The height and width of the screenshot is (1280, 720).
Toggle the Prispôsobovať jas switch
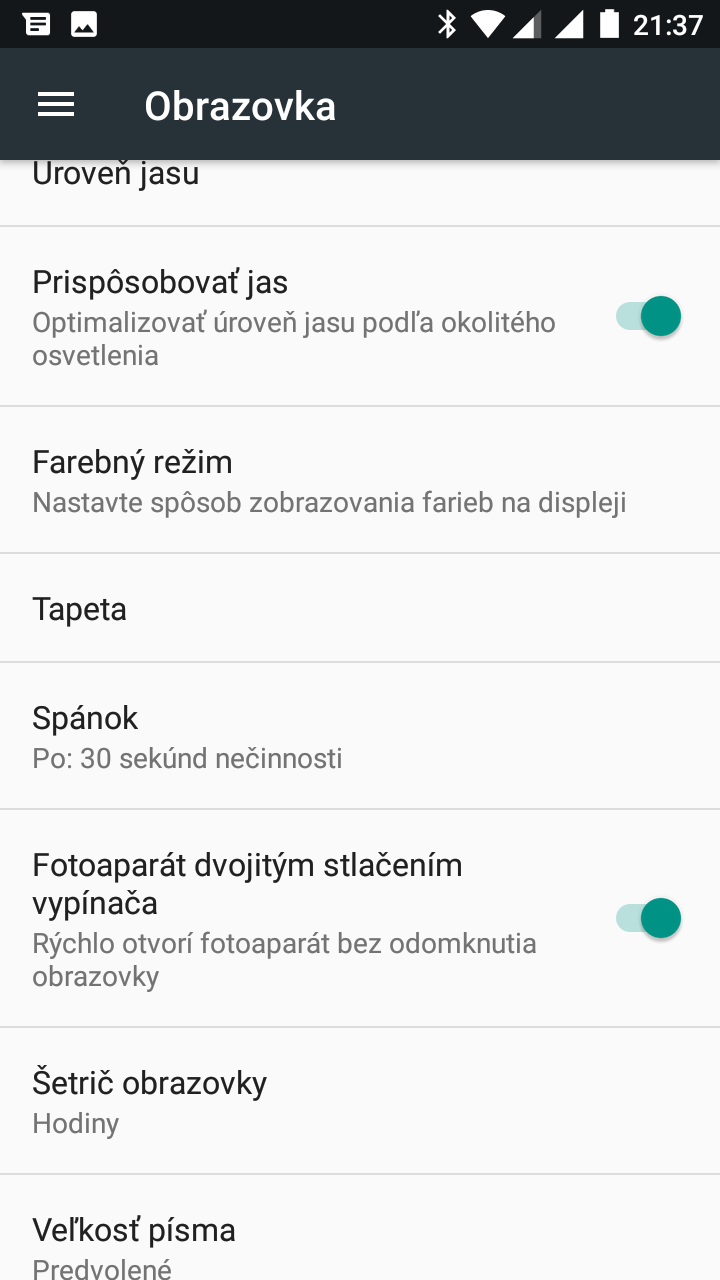[x=648, y=317]
